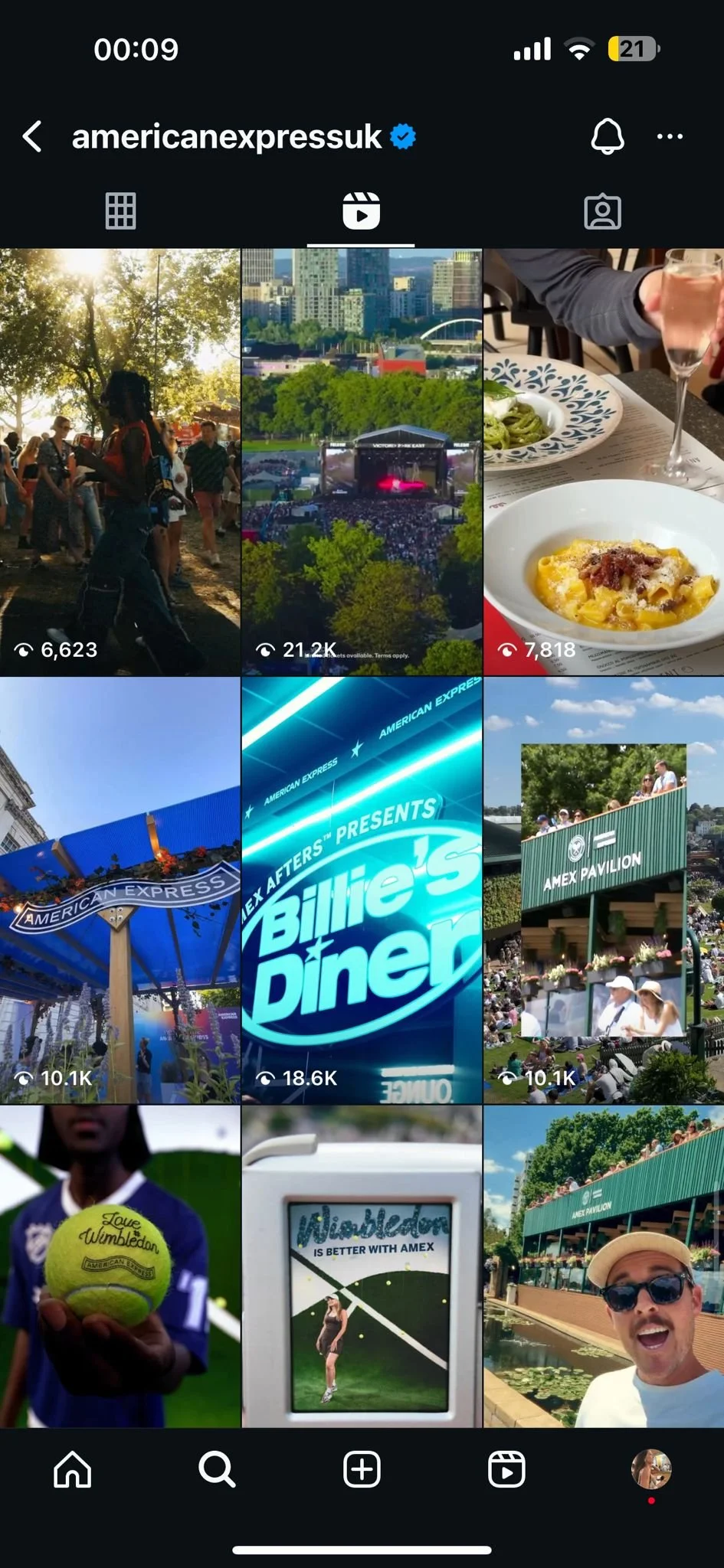Open the notifications bell for this profile
724x1568 pixels.
coord(607,137)
